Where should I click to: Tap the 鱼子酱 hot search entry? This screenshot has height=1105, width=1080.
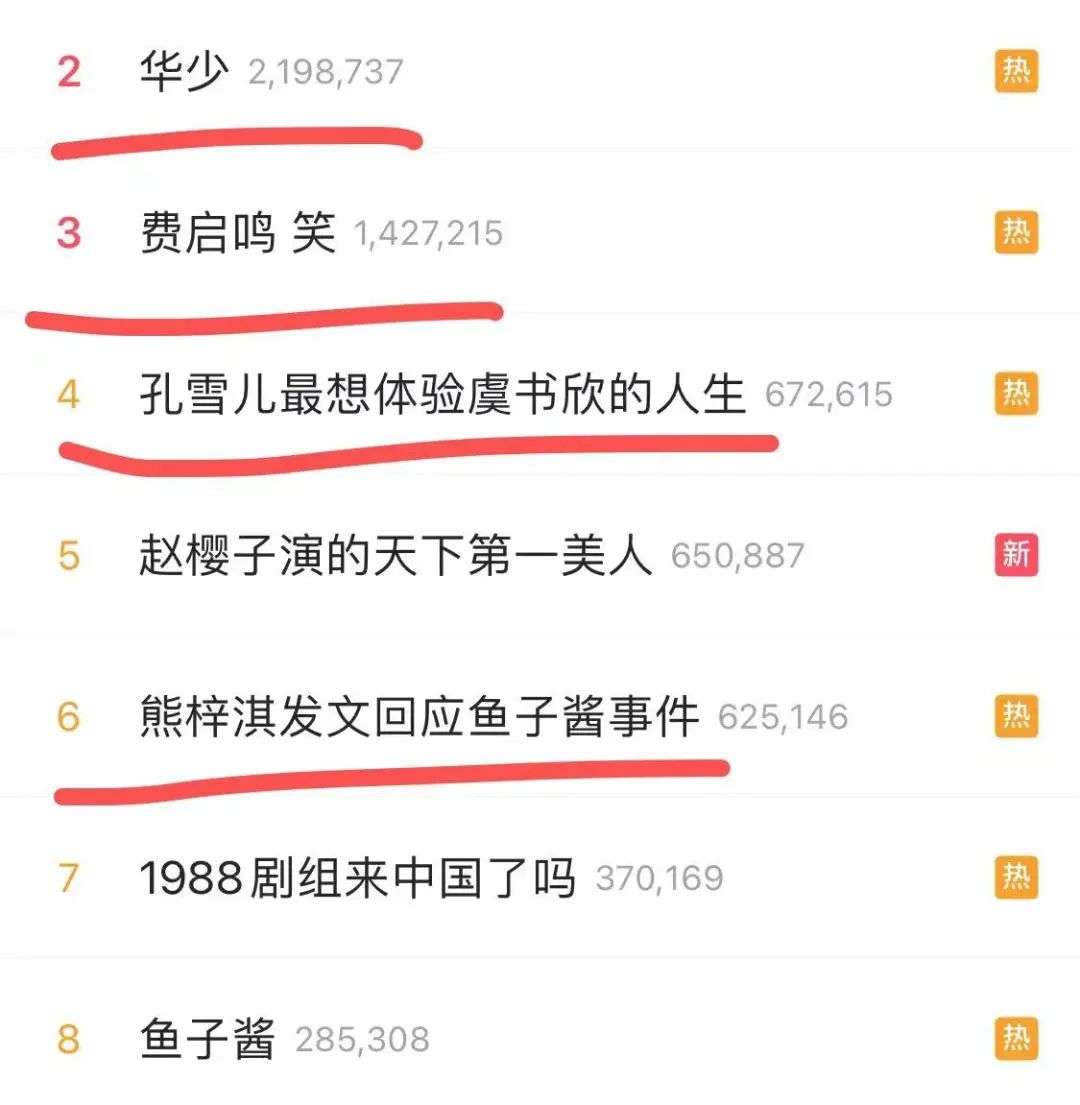click(207, 1039)
